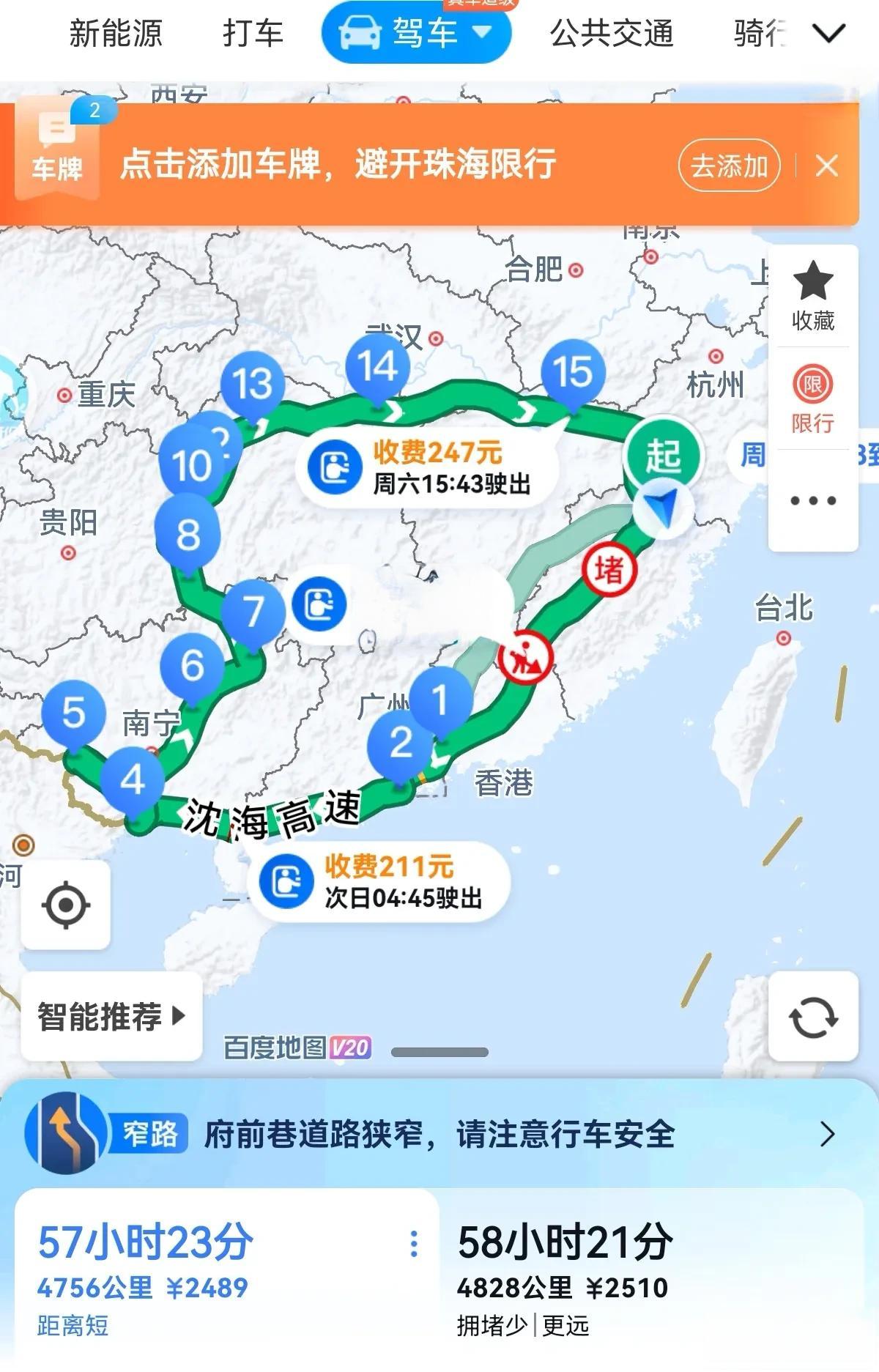Viewport: 879px width, 1372px height.
Task: Refresh the route with the reload icon
Action: pos(813,1017)
